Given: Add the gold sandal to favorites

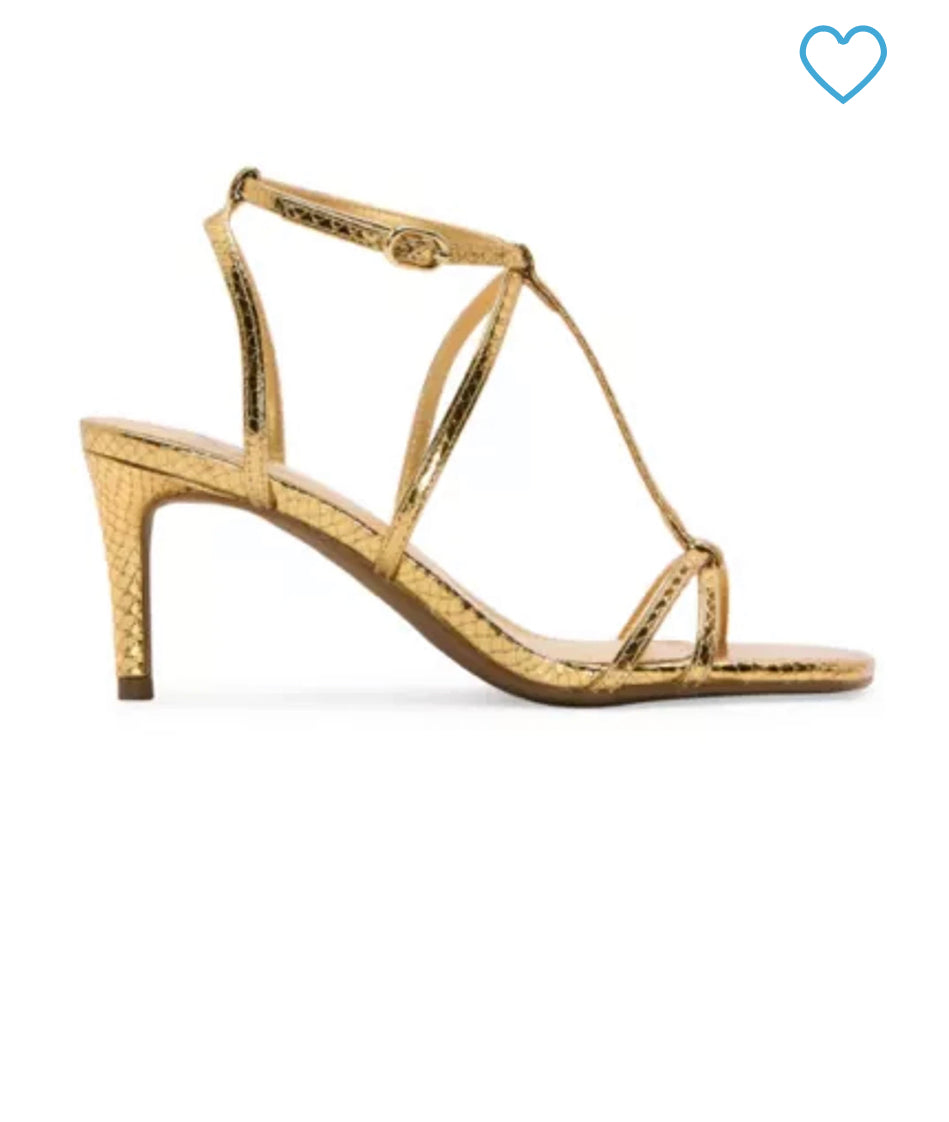Looking at the screenshot, I should tap(842, 62).
